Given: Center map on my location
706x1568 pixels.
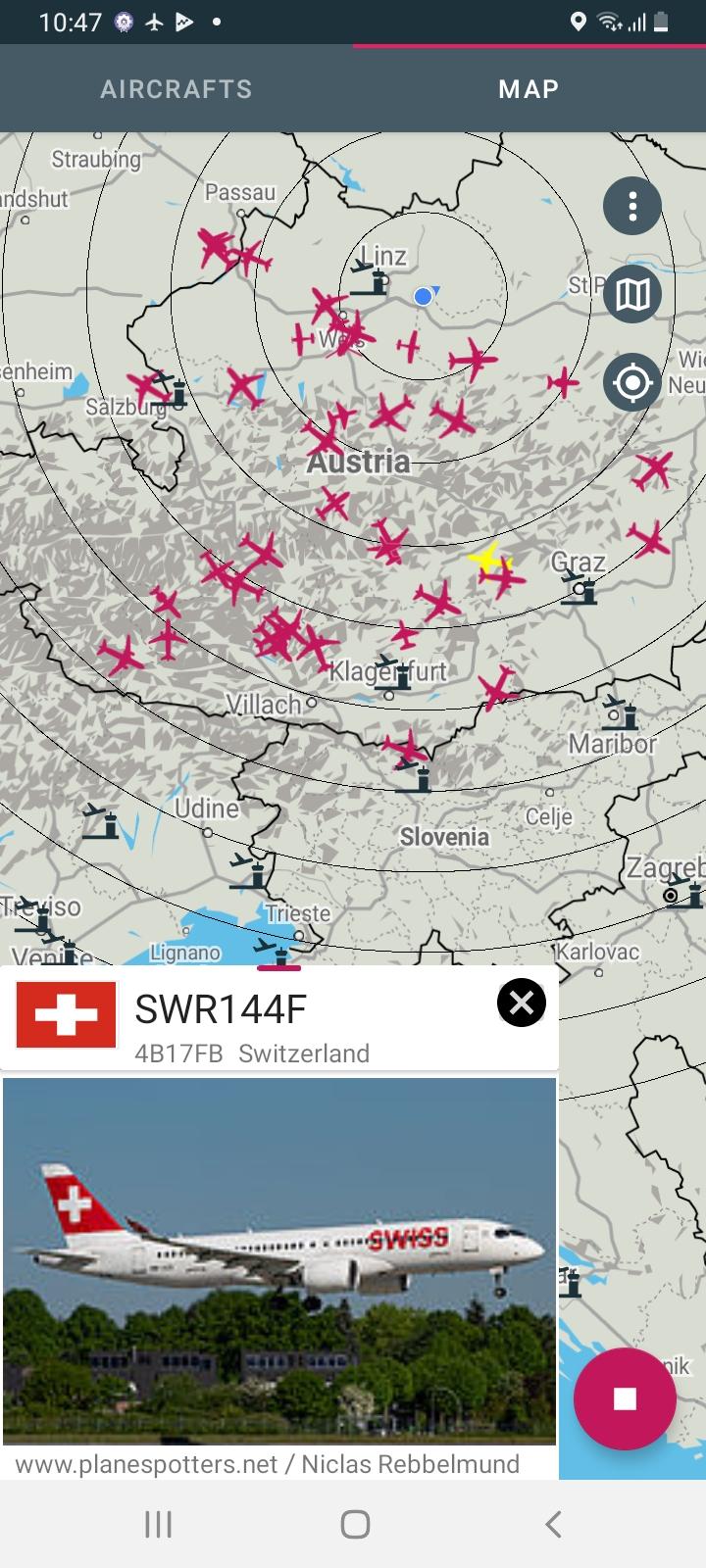Looking at the screenshot, I should (632, 382).
